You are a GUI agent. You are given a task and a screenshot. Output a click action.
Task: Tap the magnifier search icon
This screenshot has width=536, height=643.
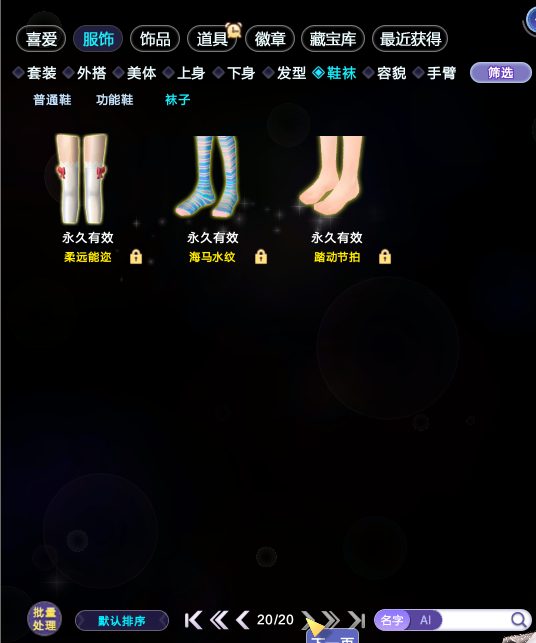tap(519, 620)
